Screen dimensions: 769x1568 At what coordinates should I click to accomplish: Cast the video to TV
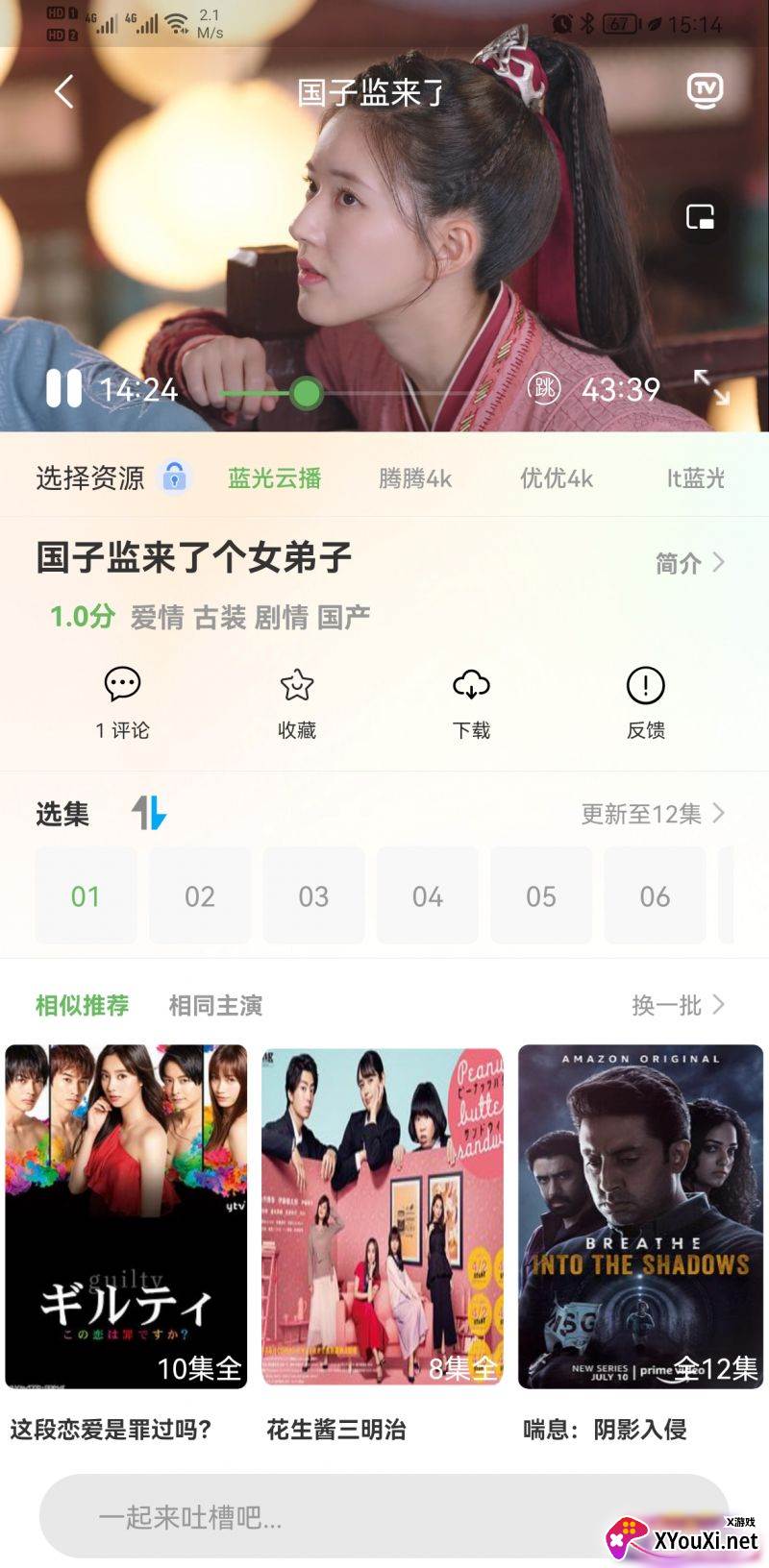tap(705, 90)
